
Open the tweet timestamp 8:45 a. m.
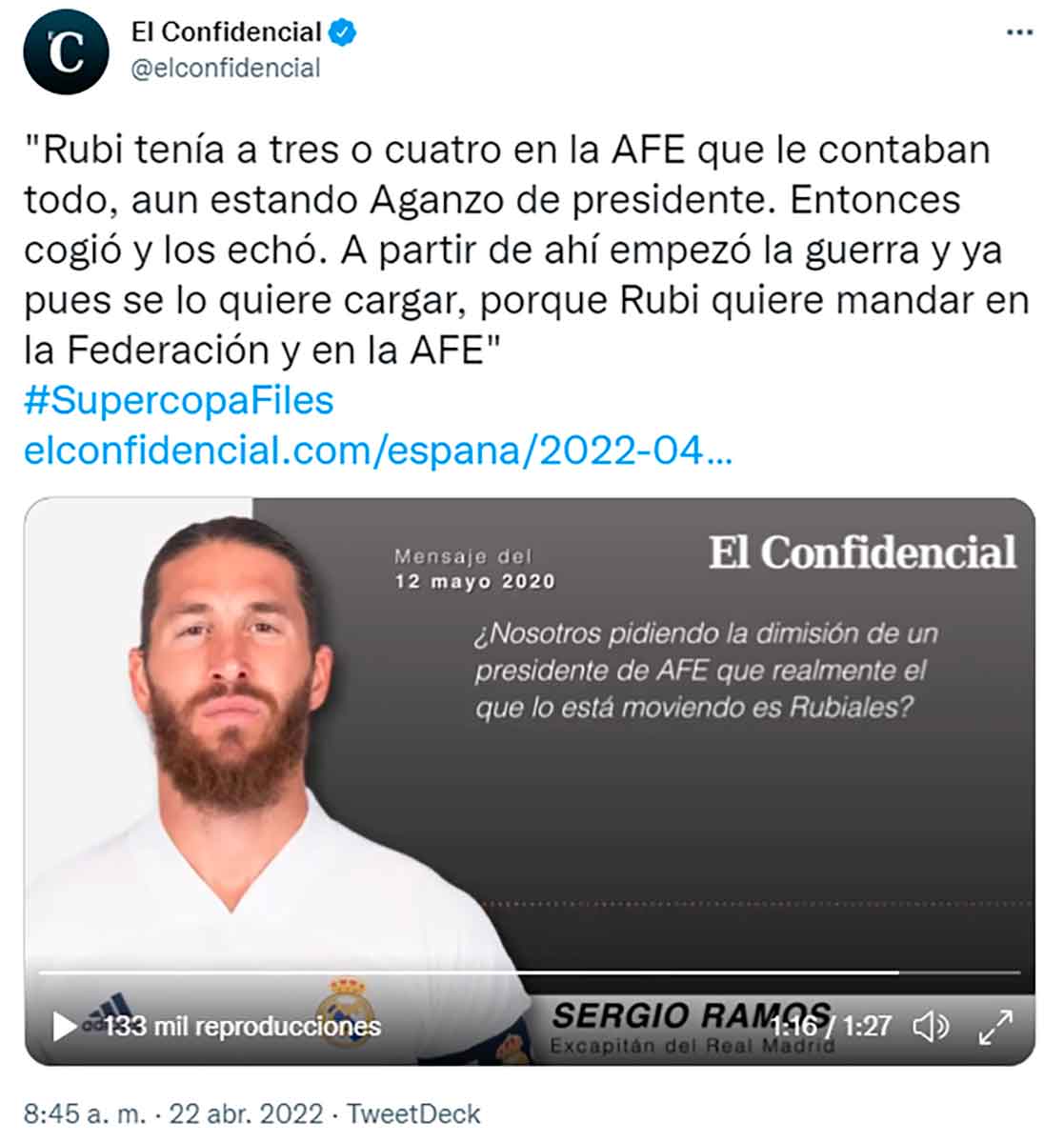point(86,1113)
